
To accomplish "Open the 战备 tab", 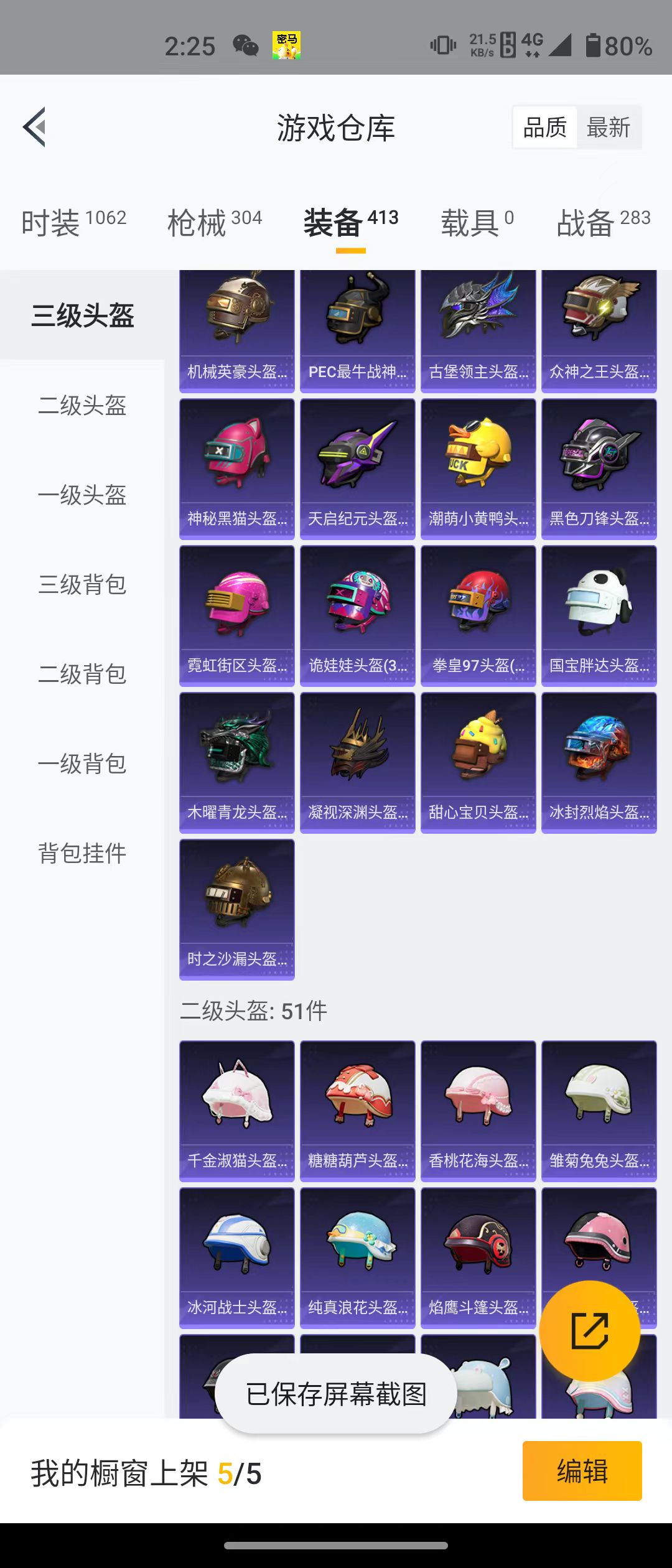I will point(603,222).
